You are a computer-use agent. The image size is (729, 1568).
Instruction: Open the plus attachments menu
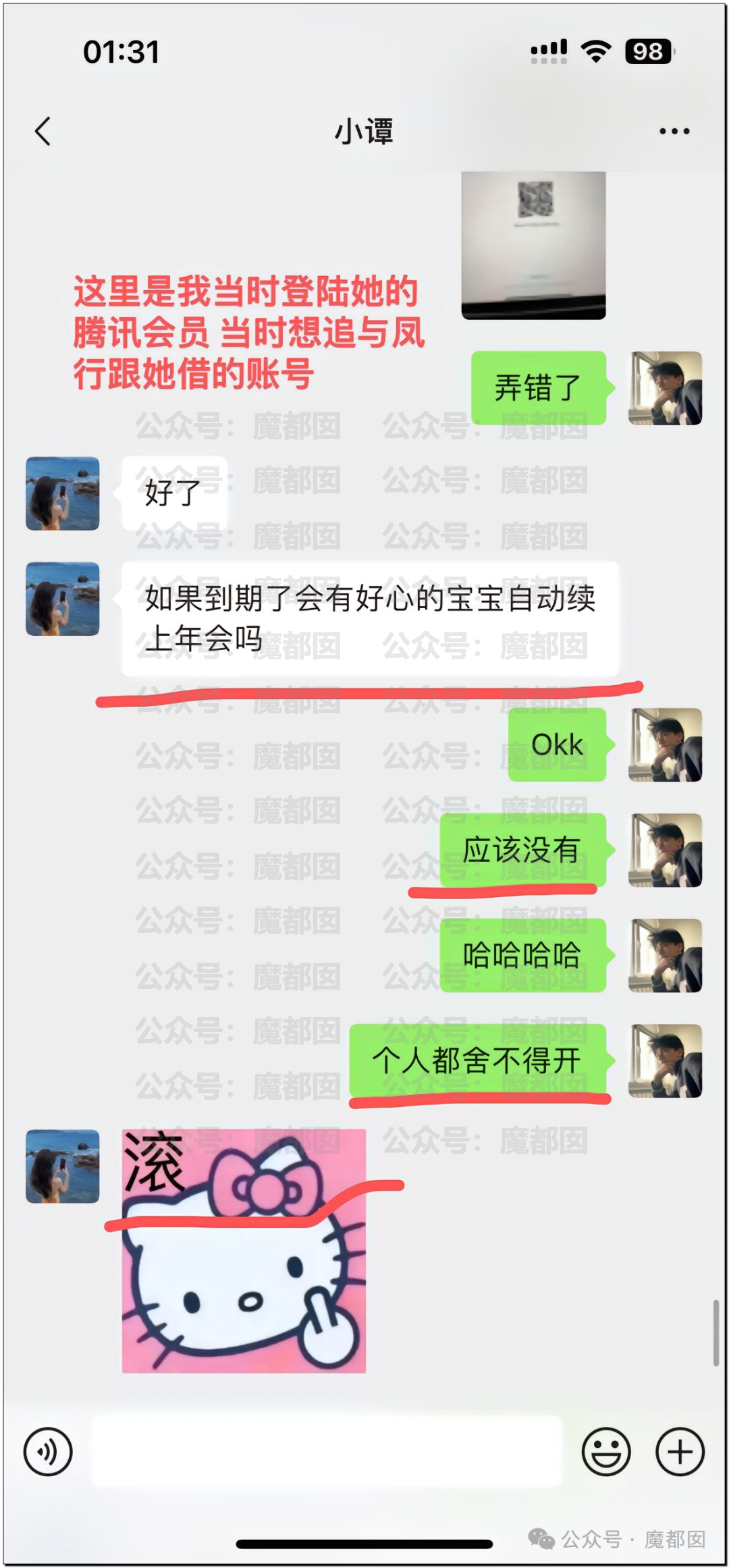(680, 1451)
